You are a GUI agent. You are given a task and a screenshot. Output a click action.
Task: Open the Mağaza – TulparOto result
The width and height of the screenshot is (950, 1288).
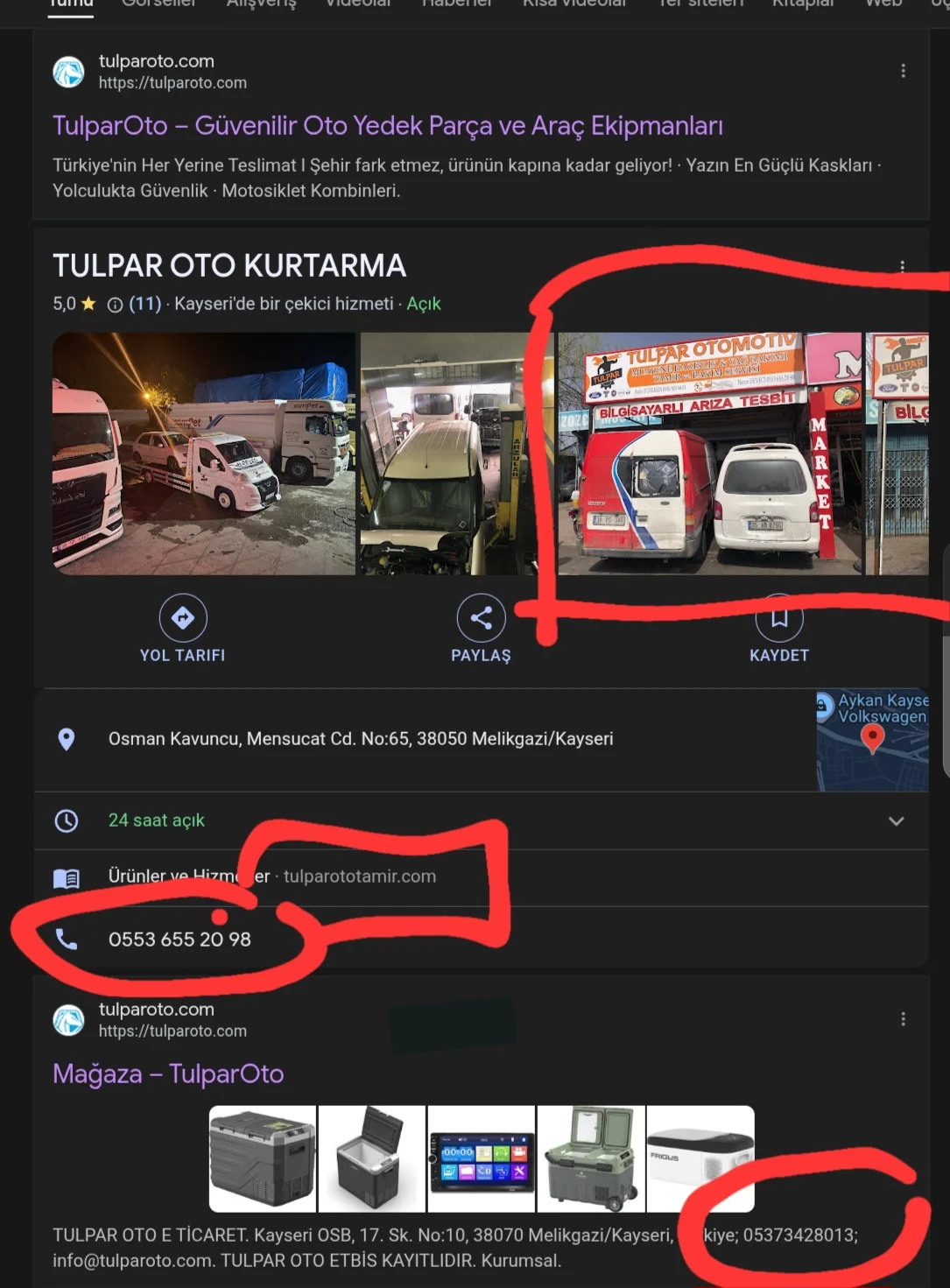click(168, 1074)
